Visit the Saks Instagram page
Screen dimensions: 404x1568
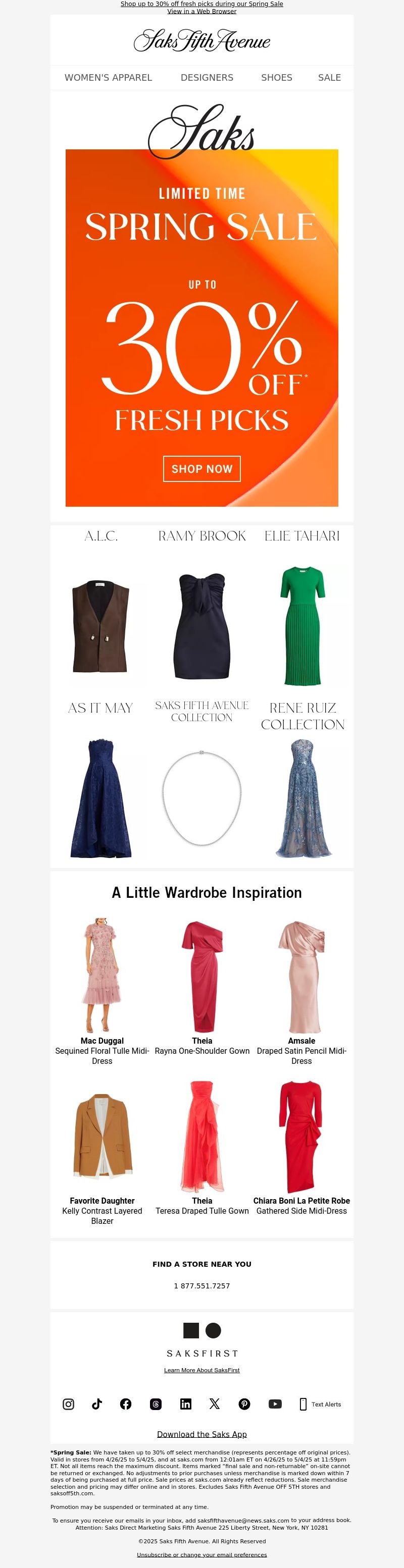pos(68,1404)
